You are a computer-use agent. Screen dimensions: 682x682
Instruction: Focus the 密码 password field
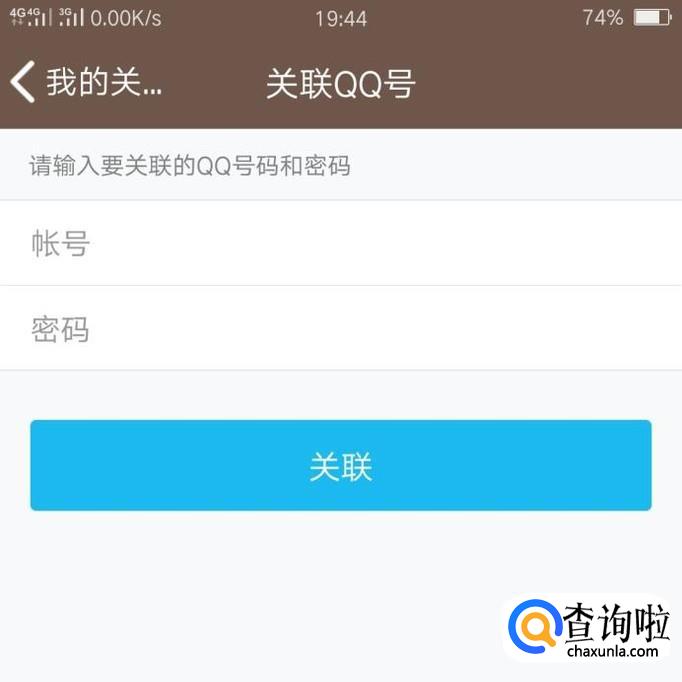click(341, 328)
